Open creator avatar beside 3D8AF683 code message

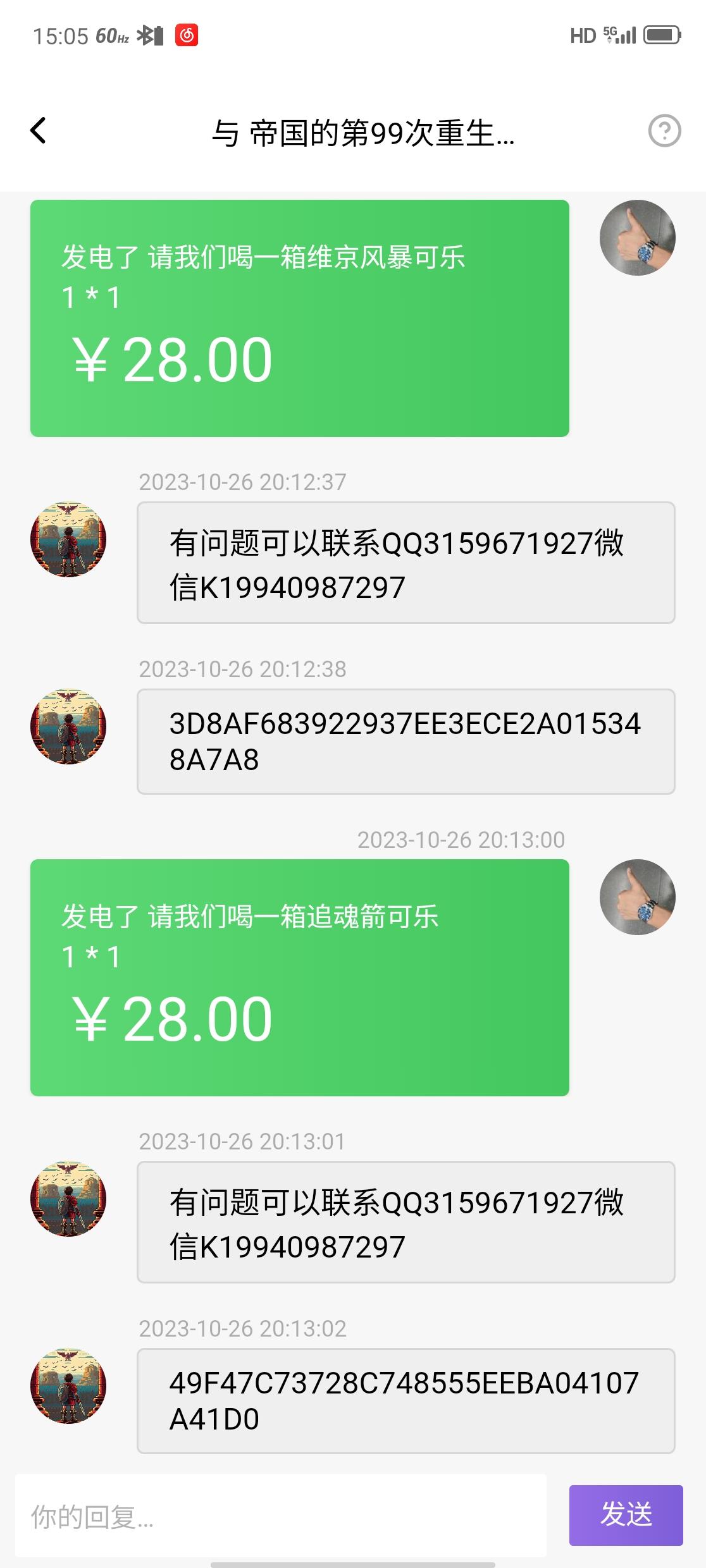68,726
